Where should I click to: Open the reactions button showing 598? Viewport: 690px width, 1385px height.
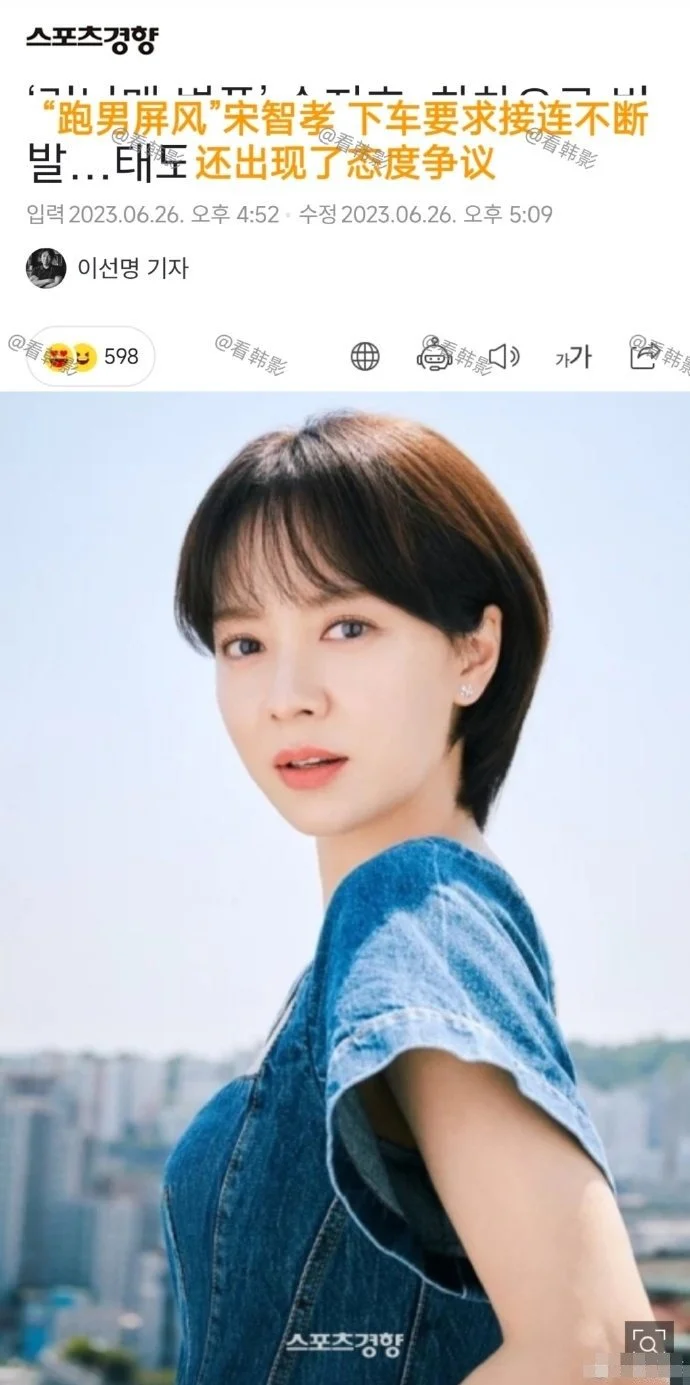point(90,356)
